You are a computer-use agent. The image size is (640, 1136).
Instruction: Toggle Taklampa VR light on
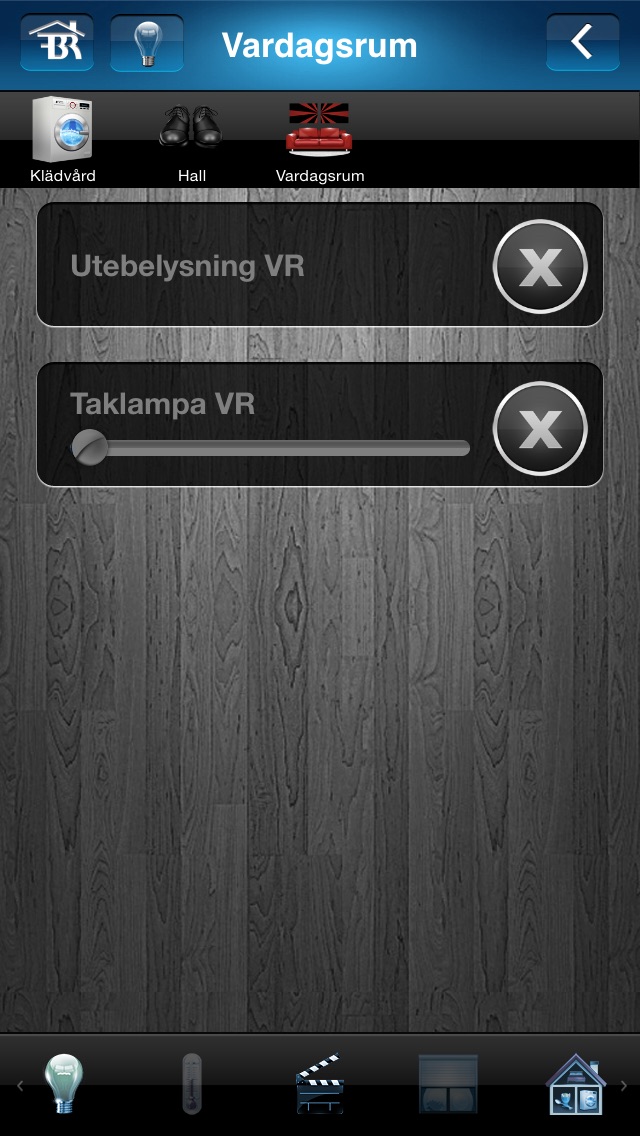[540, 428]
